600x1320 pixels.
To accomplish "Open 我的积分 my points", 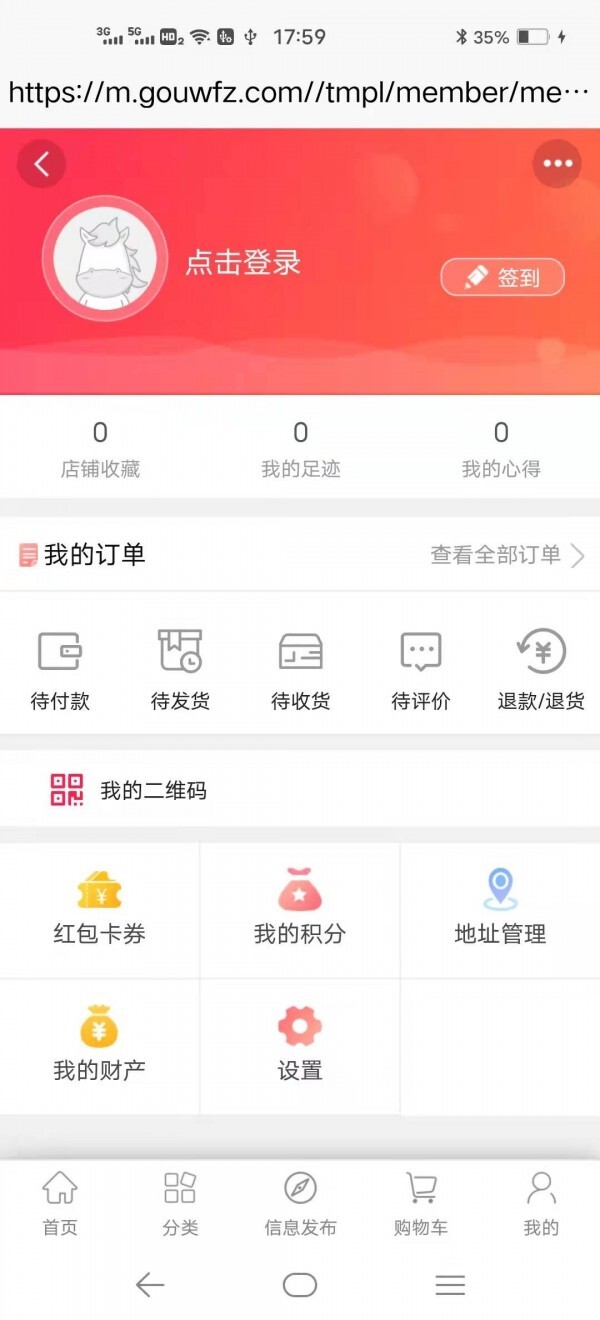I will [x=300, y=908].
